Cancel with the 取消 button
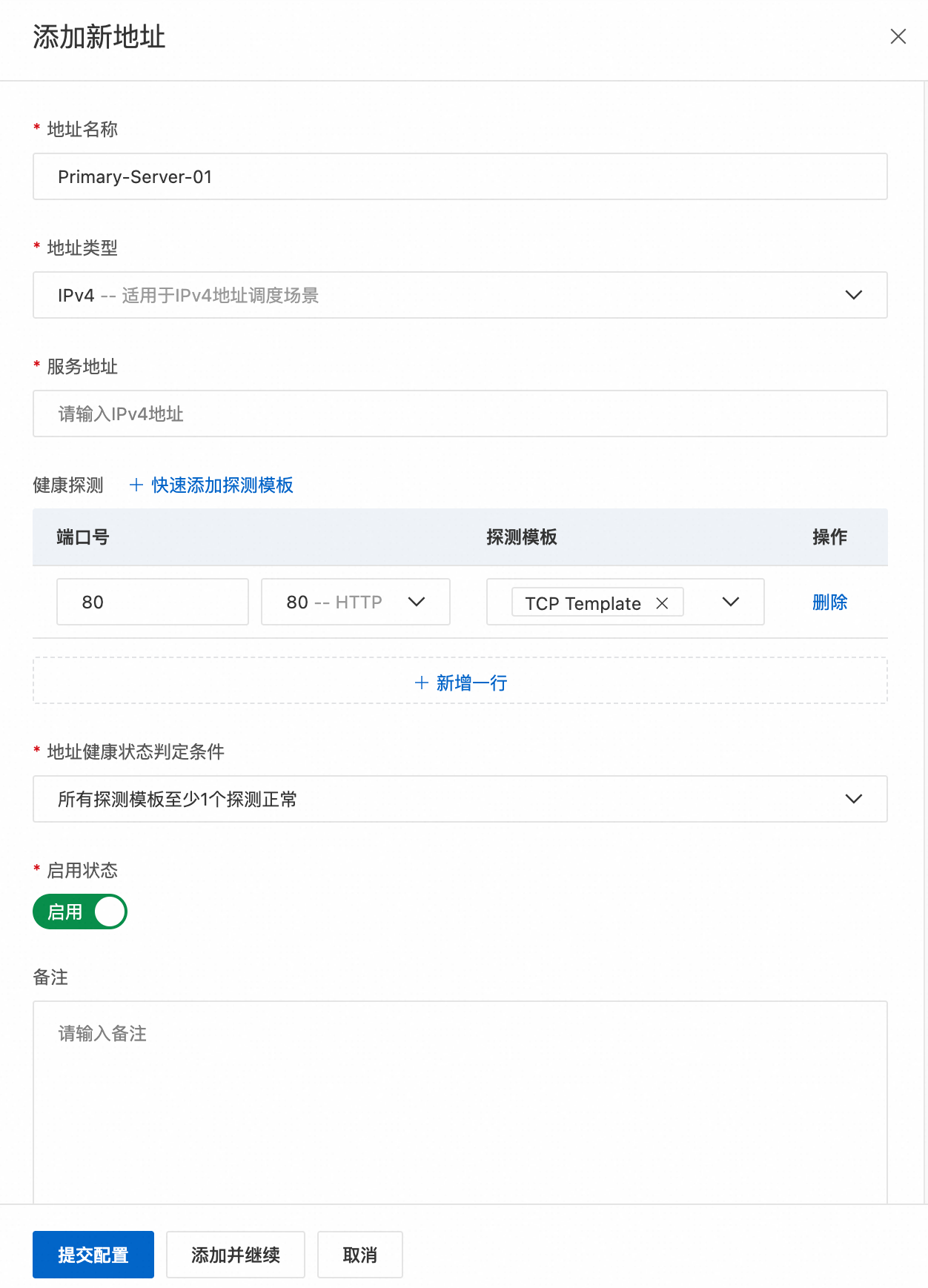928x1288 pixels. tap(359, 1255)
